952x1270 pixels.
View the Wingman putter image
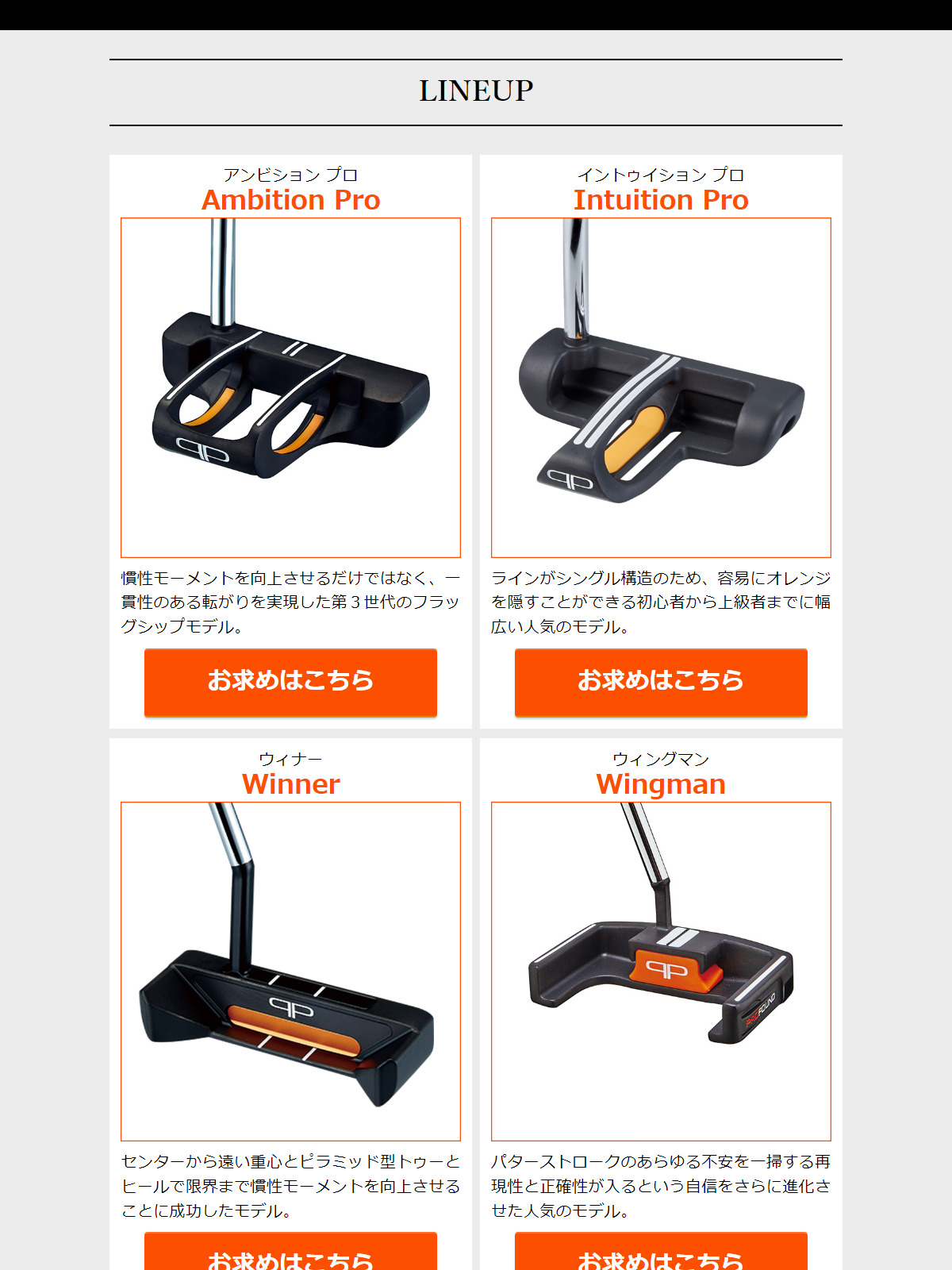click(x=661, y=971)
